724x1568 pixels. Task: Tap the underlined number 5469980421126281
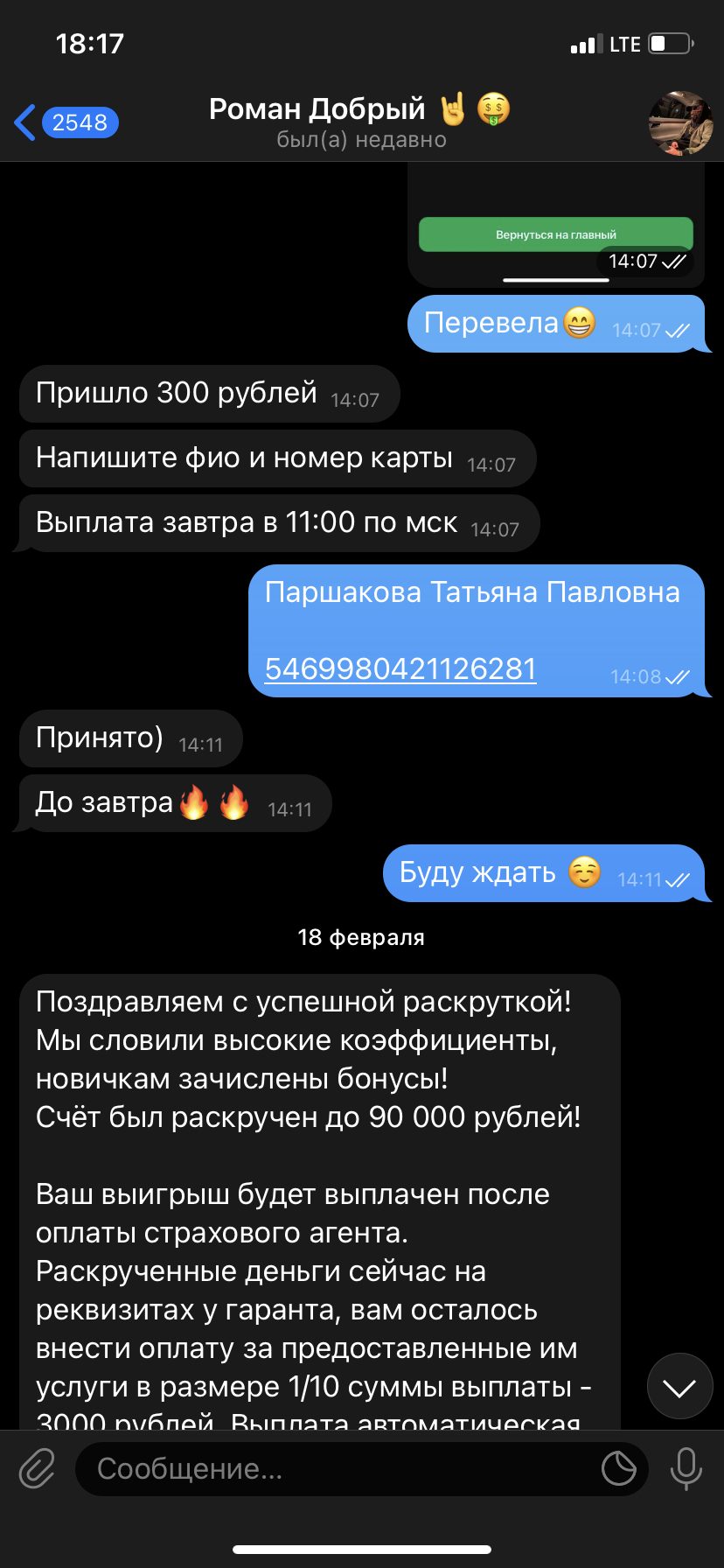point(400,668)
